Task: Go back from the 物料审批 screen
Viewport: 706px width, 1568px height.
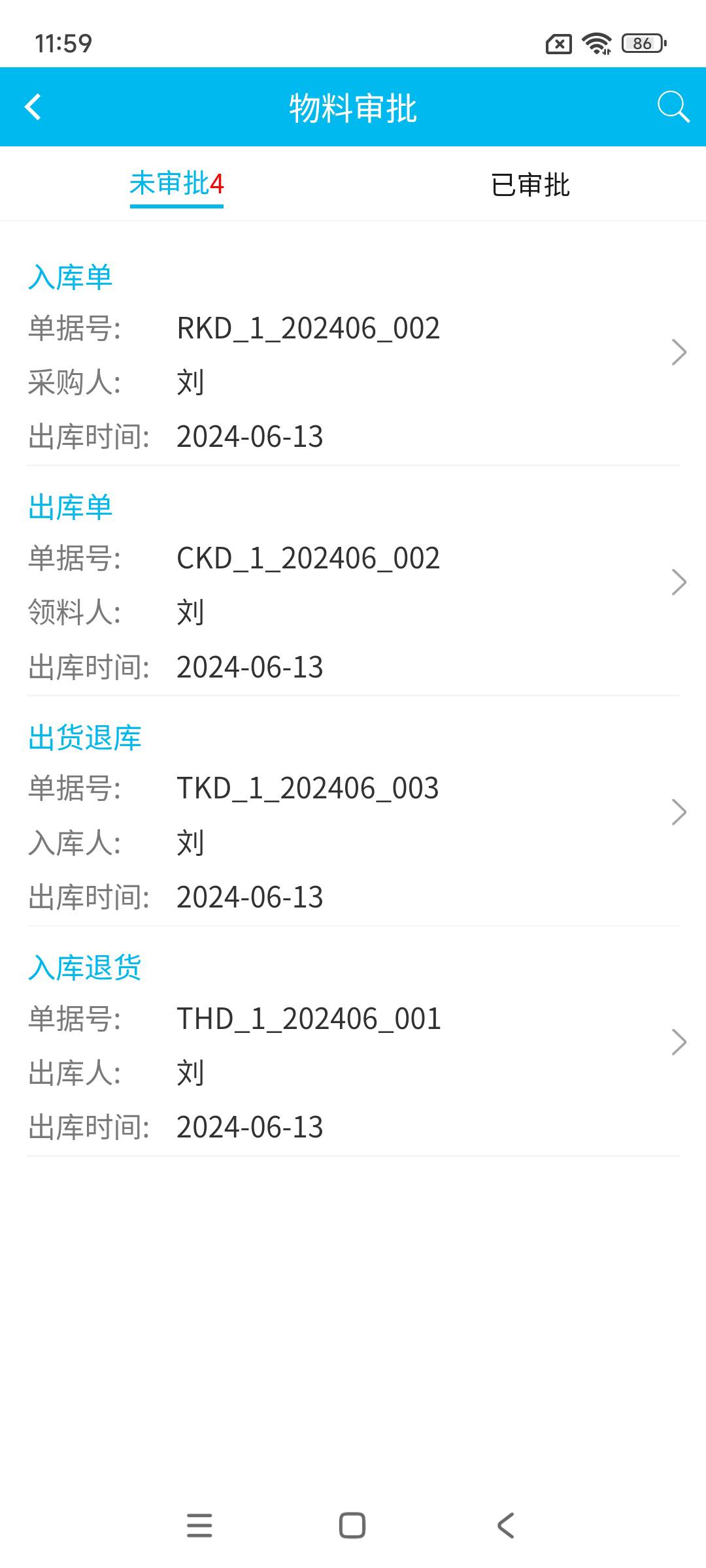Action: pyautogui.click(x=33, y=107)
